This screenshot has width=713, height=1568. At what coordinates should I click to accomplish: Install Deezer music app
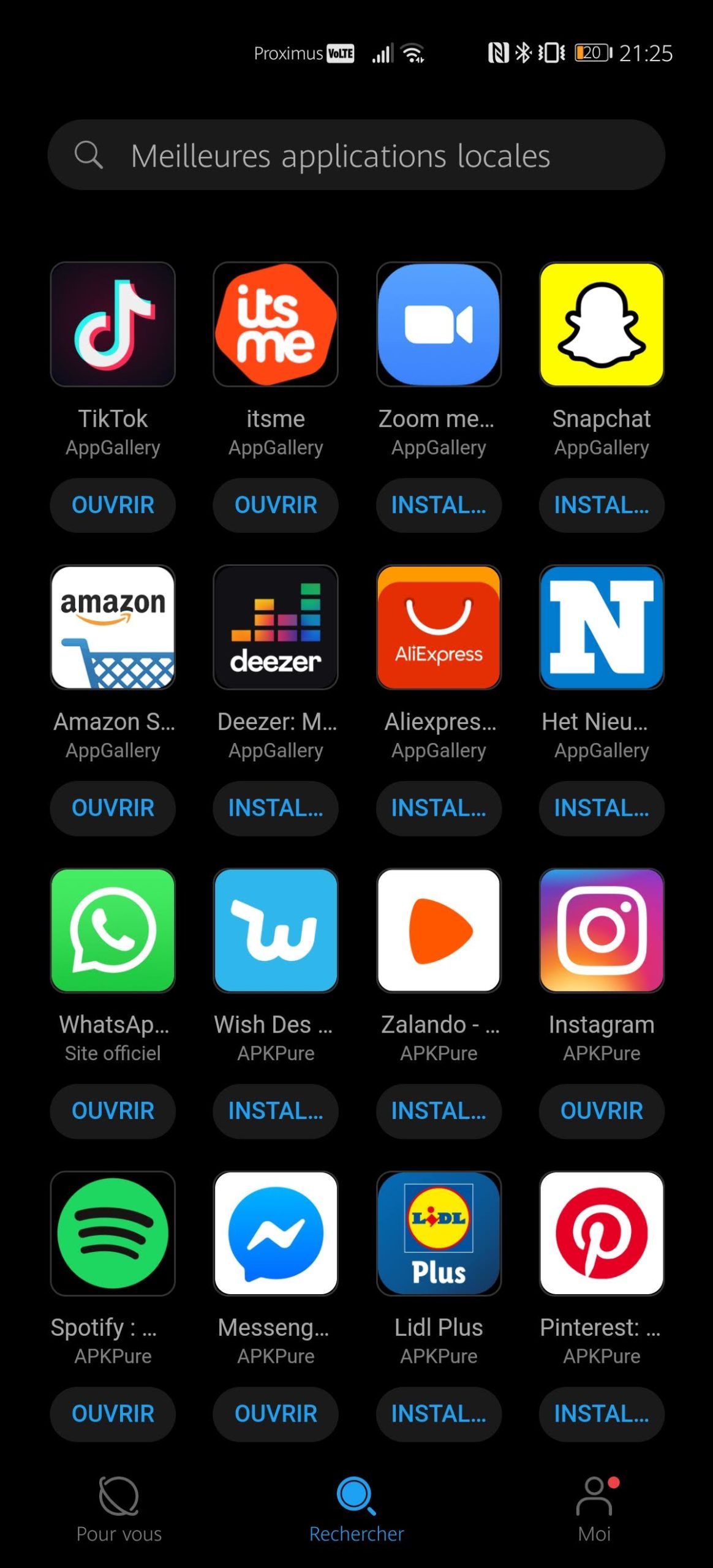276,808
